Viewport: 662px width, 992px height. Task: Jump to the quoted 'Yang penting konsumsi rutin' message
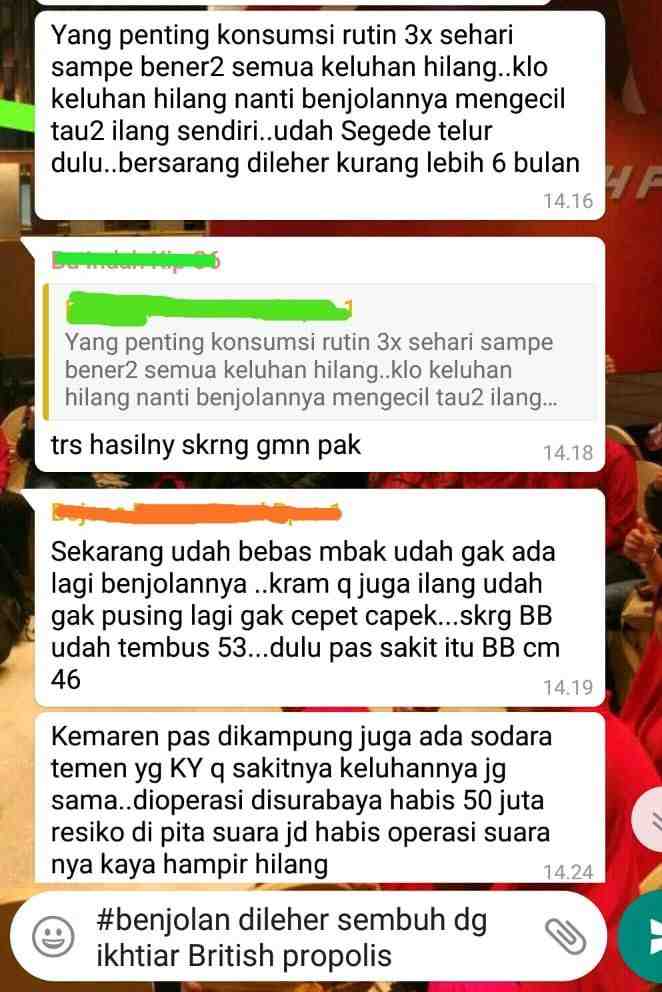click(x=320, y=355)
